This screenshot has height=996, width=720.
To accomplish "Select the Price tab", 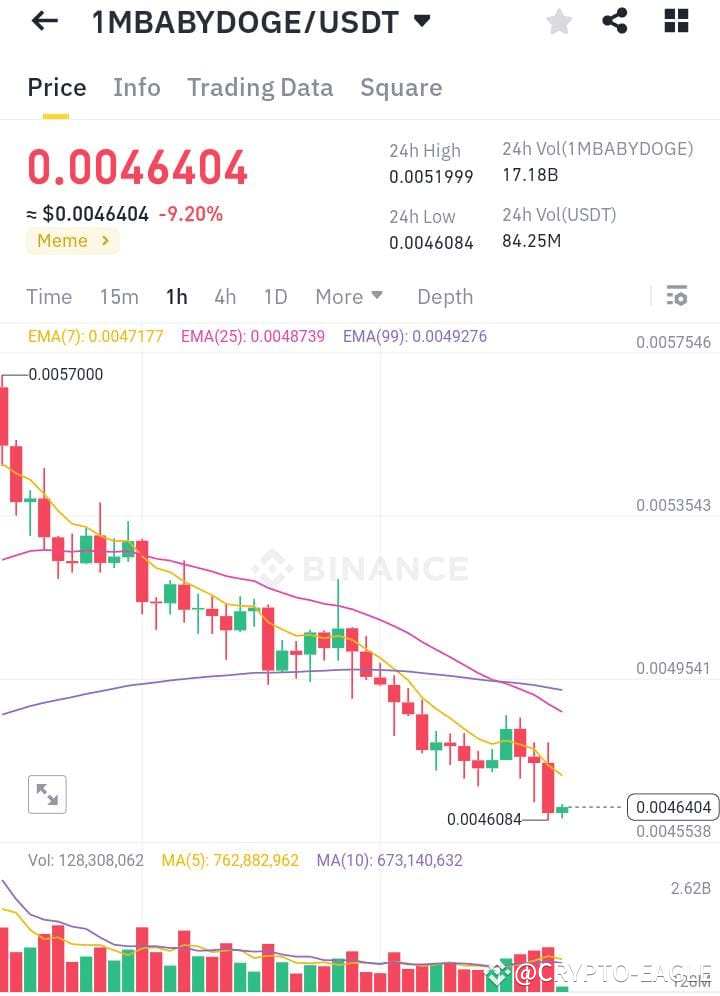I will tap(56, 88).
